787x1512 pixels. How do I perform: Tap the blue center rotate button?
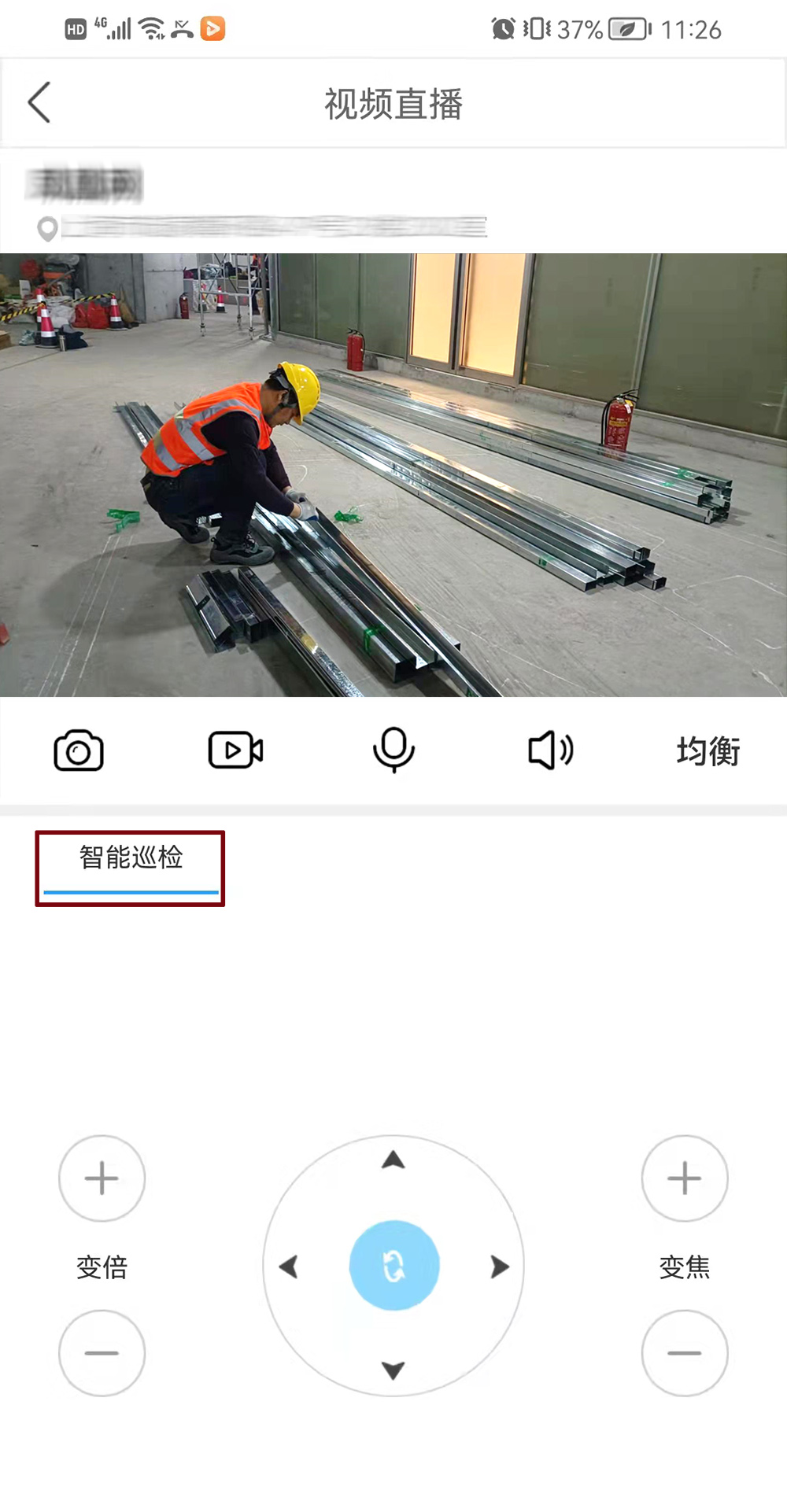pyautogui.click(x=393, y=1265)
